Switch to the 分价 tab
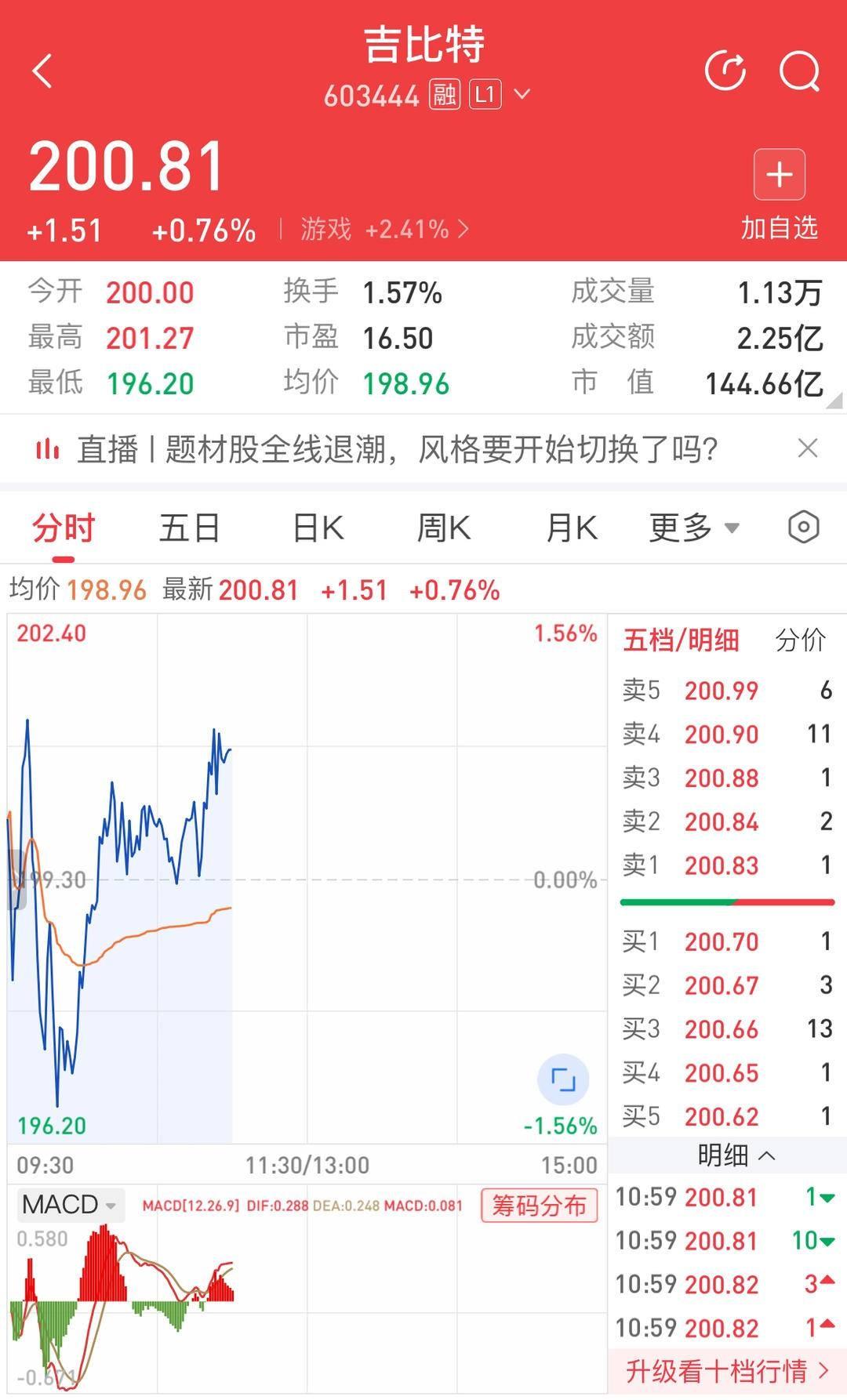The height and width of the screenshot is (1400, 847). pos(800,640)
